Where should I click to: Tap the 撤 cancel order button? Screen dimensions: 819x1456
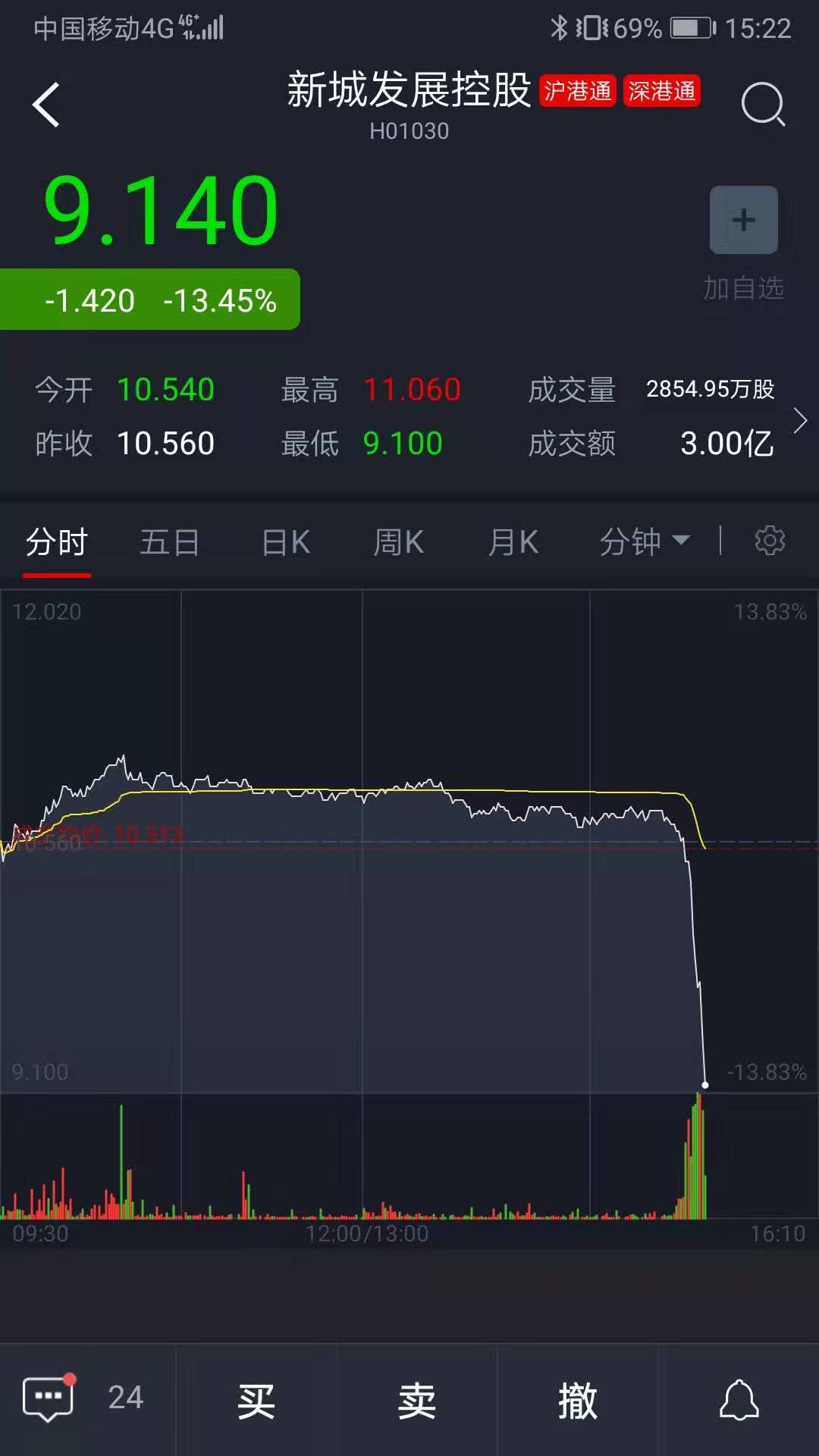coord(578,1400)
